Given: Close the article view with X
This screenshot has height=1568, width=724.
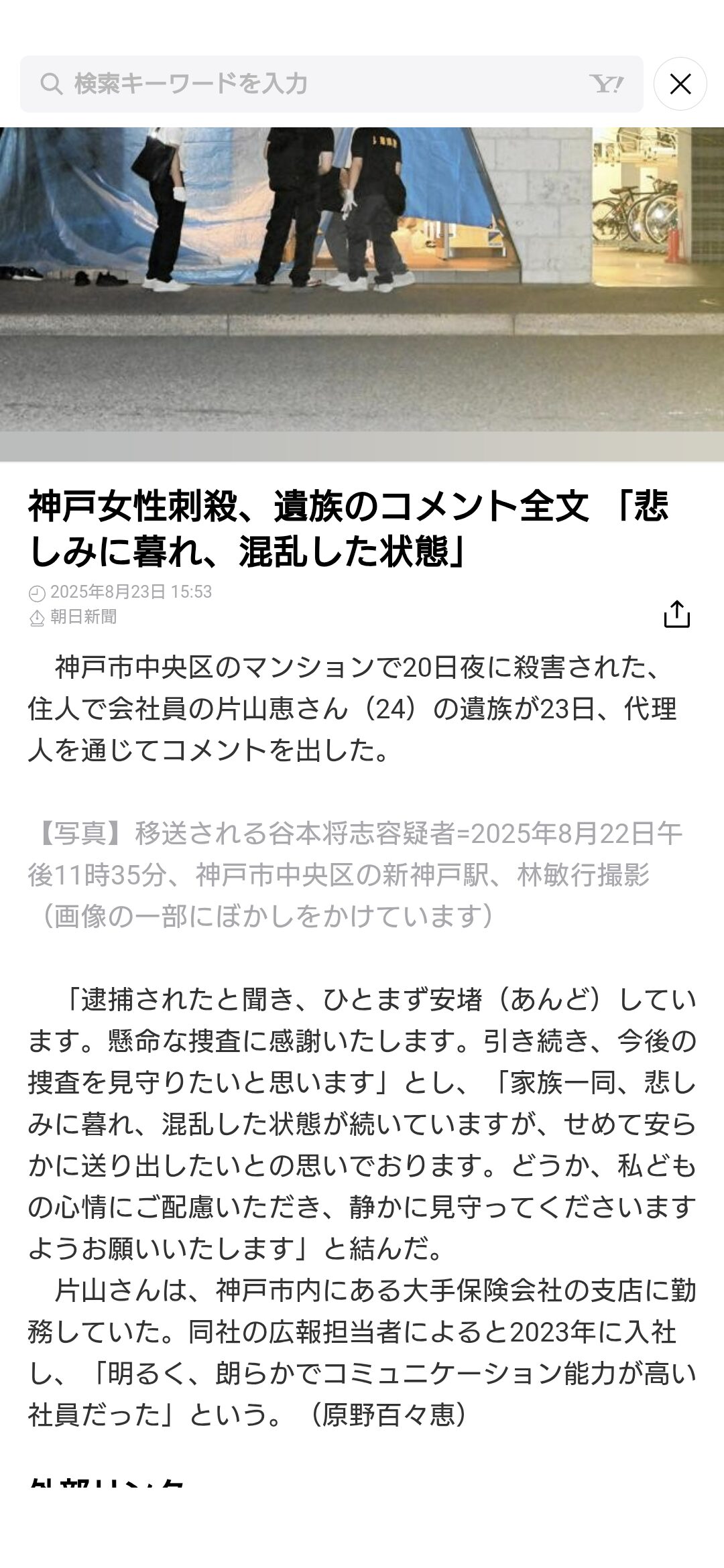Looking at the screenshot, I should click(x=680, y=84).
